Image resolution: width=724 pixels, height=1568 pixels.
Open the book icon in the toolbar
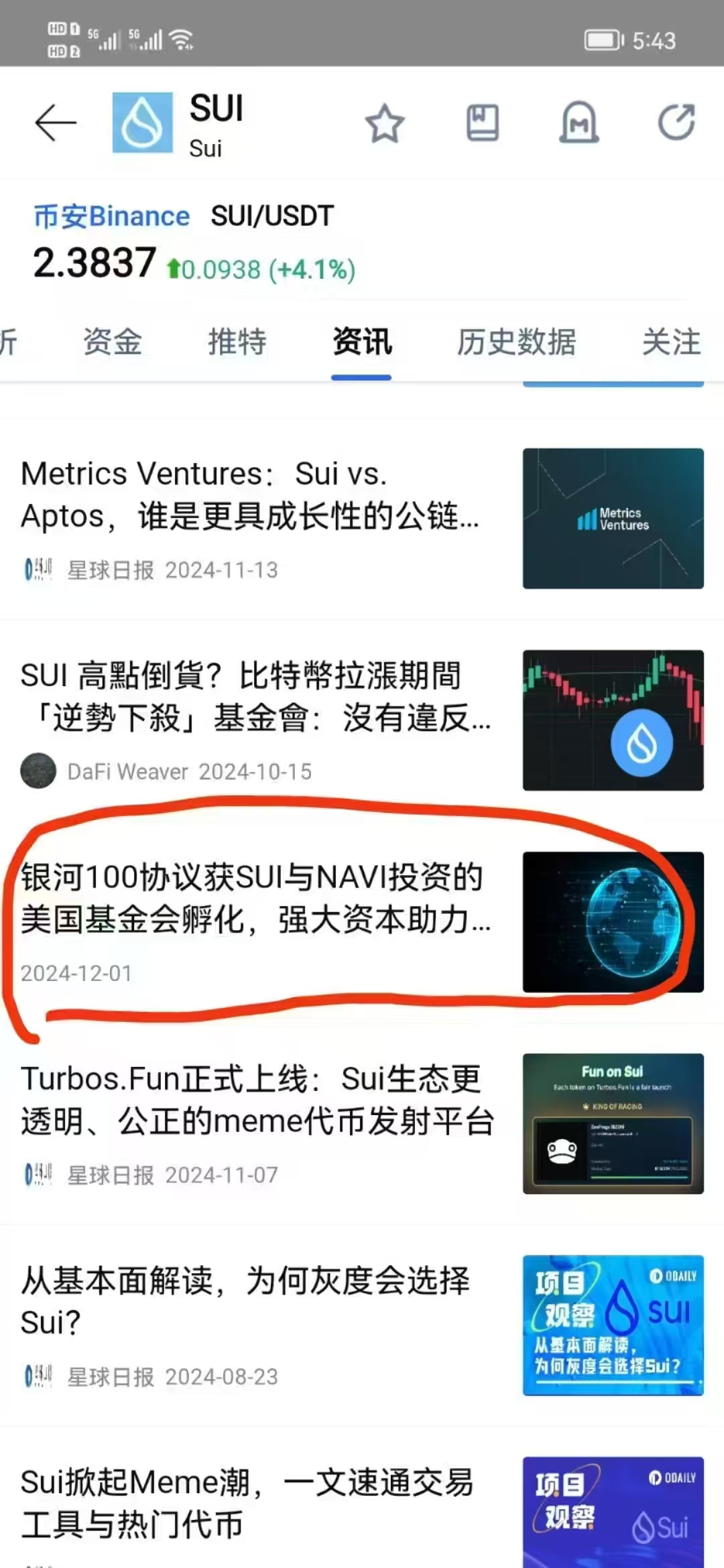click(483, 123)
